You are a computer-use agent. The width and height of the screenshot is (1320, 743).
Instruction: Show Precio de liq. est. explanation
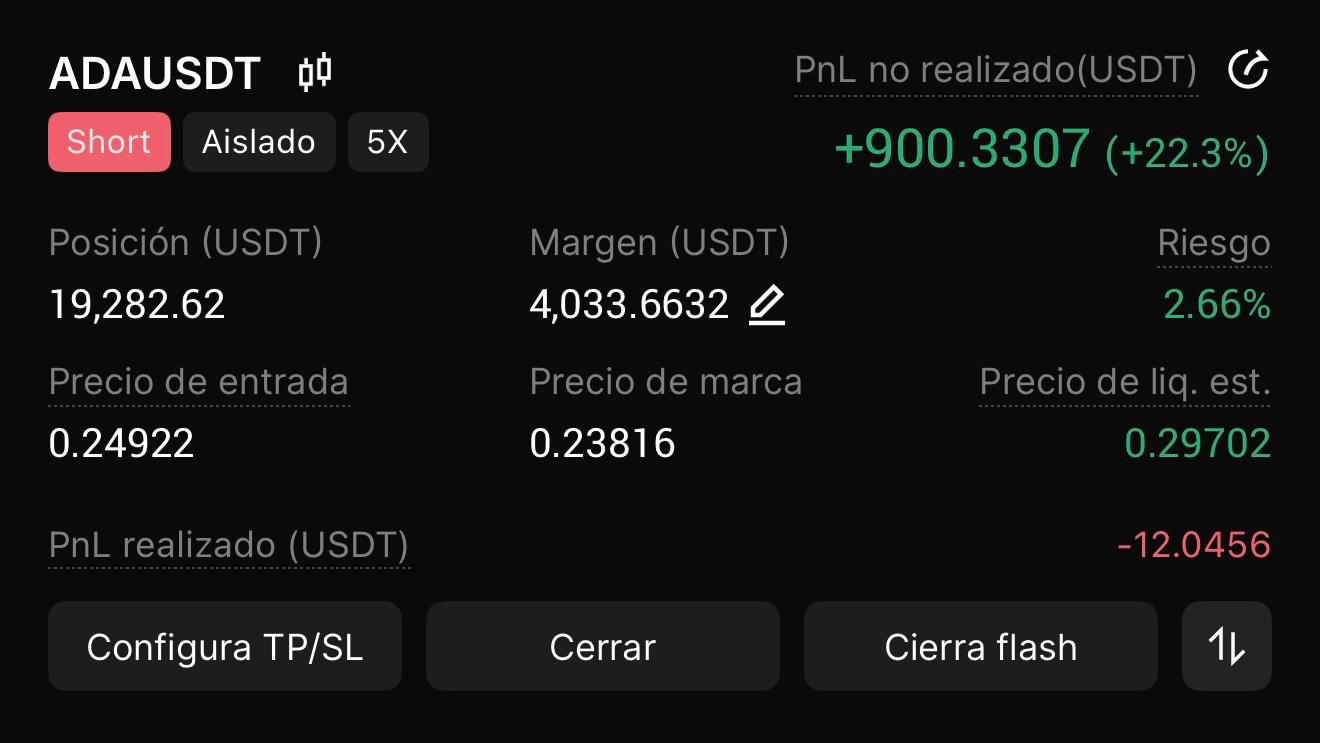(1125, 383)
